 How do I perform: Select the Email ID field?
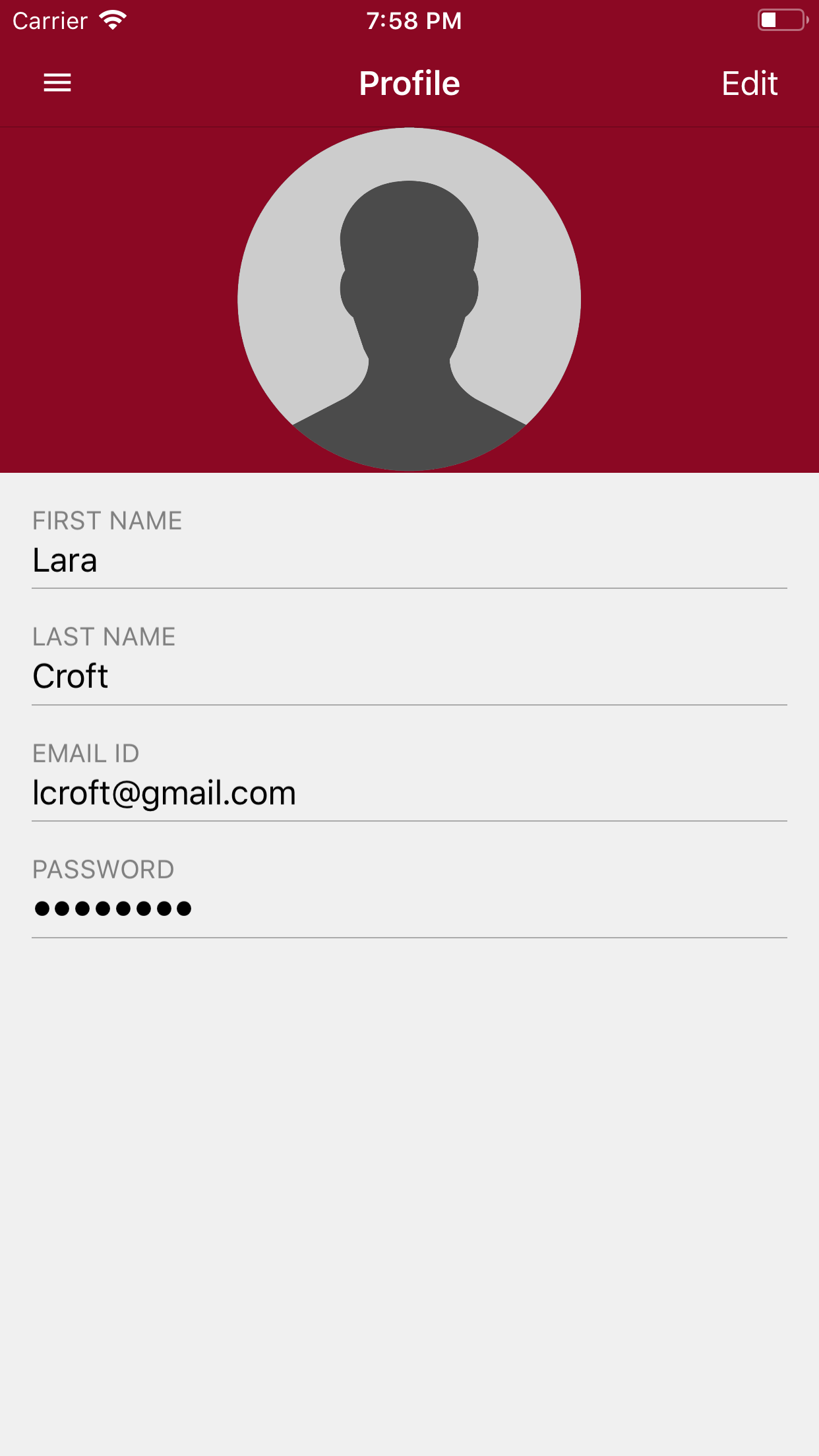click(409, 793)
